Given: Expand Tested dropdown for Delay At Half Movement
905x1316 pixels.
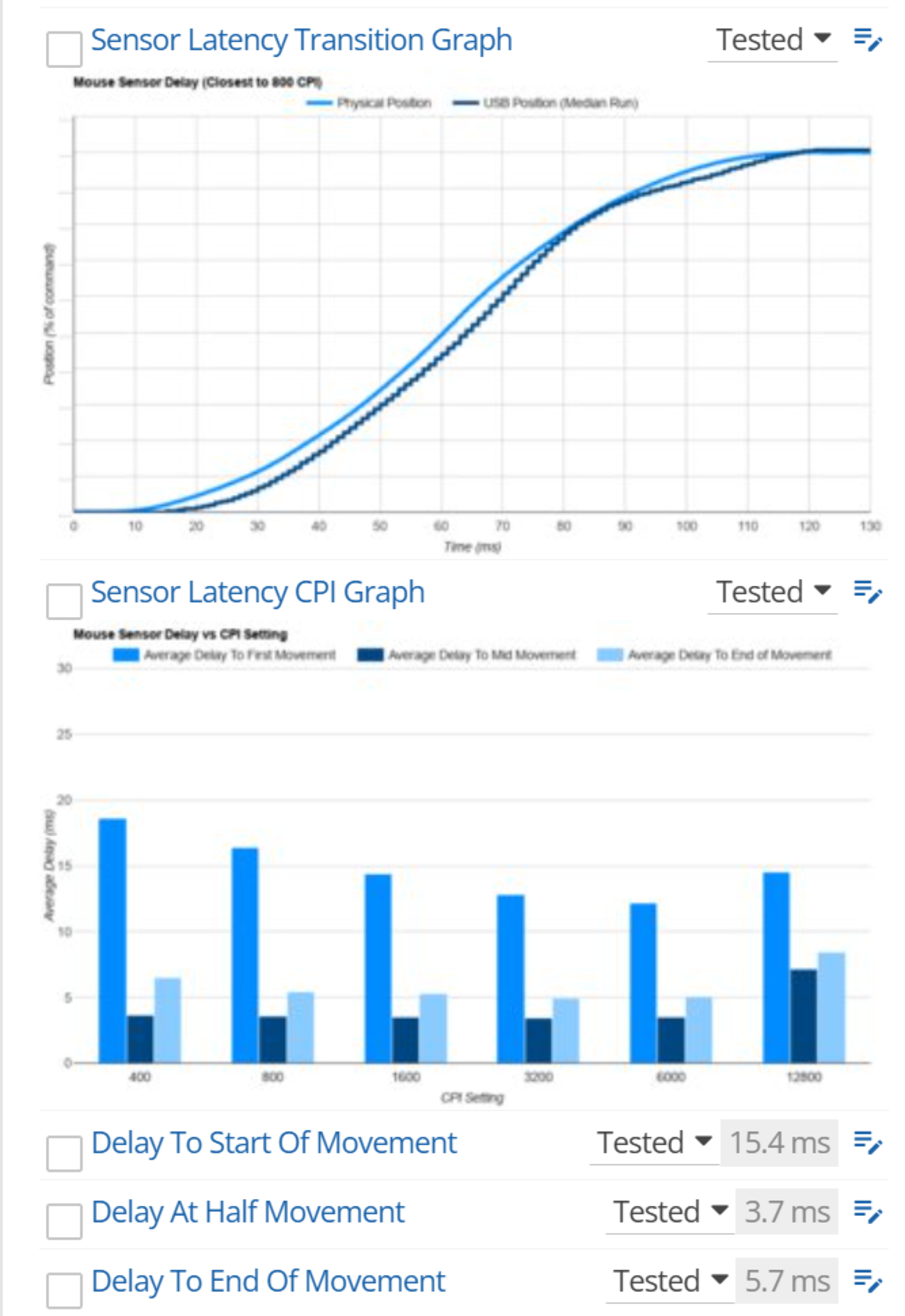Looking at the screenshot, I should click(x=670, y=1212).
